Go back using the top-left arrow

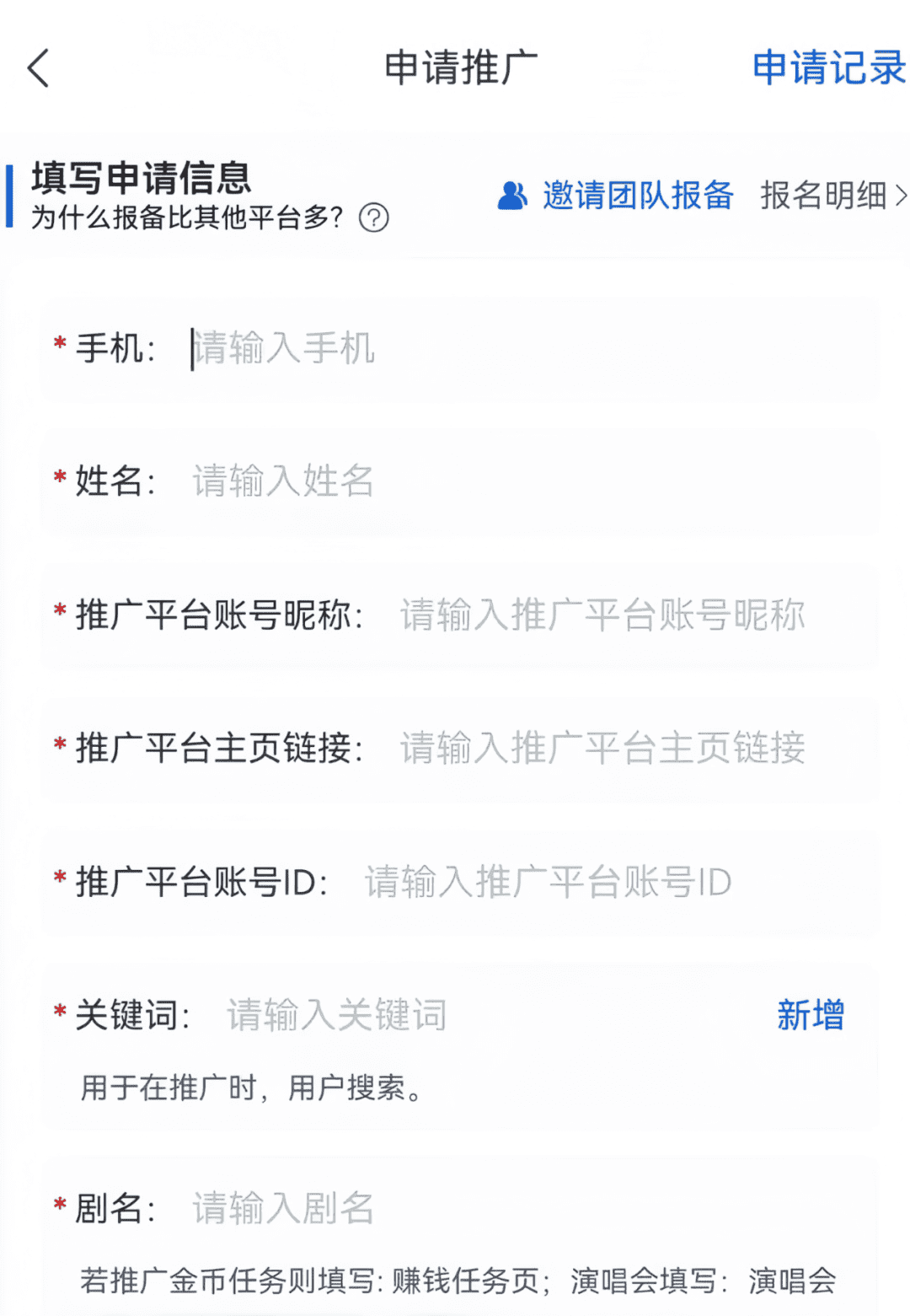click(x=39, y=68)
